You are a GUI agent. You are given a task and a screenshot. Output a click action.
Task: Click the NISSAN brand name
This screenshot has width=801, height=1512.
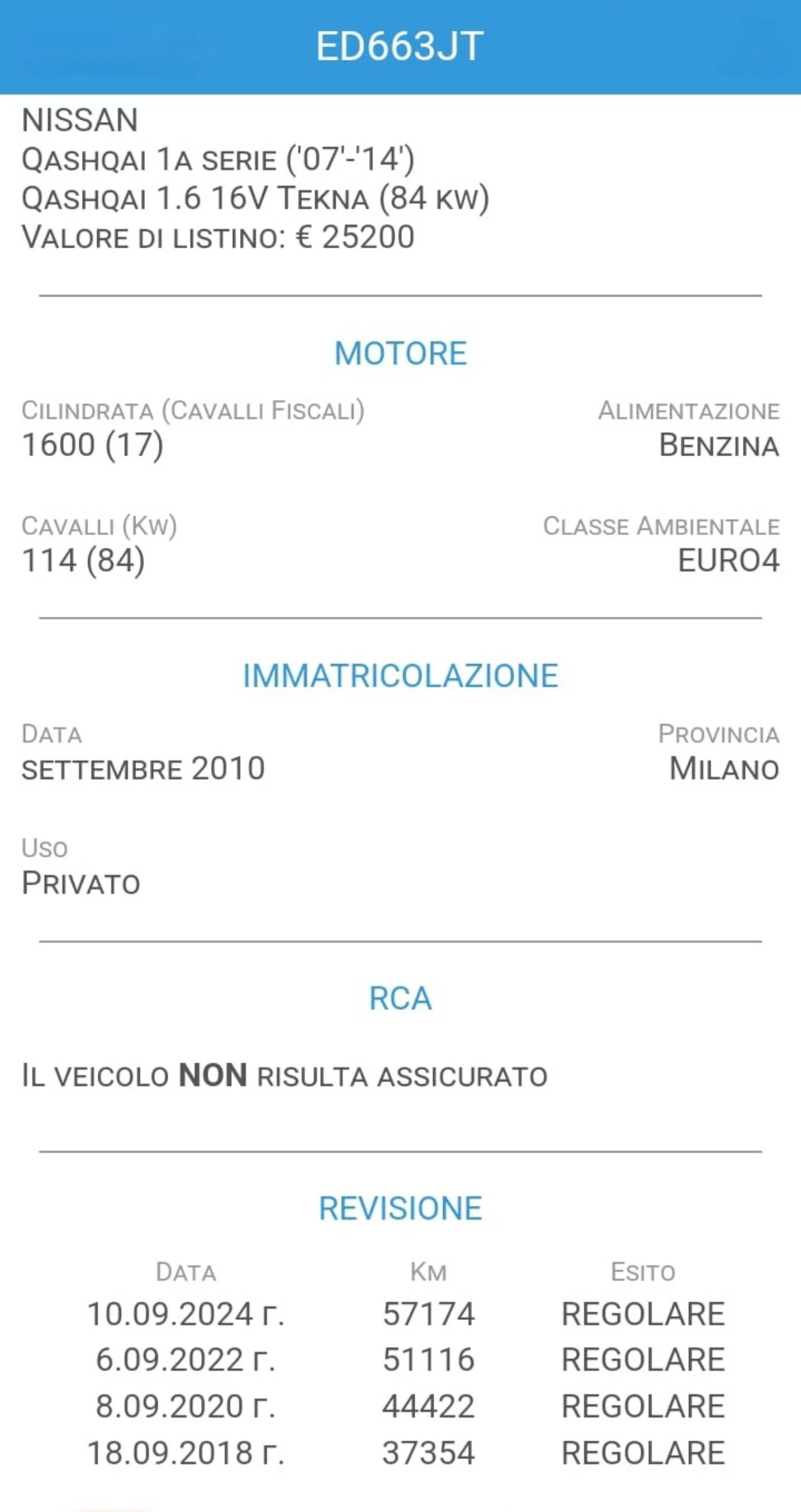(x=79, y=120)
